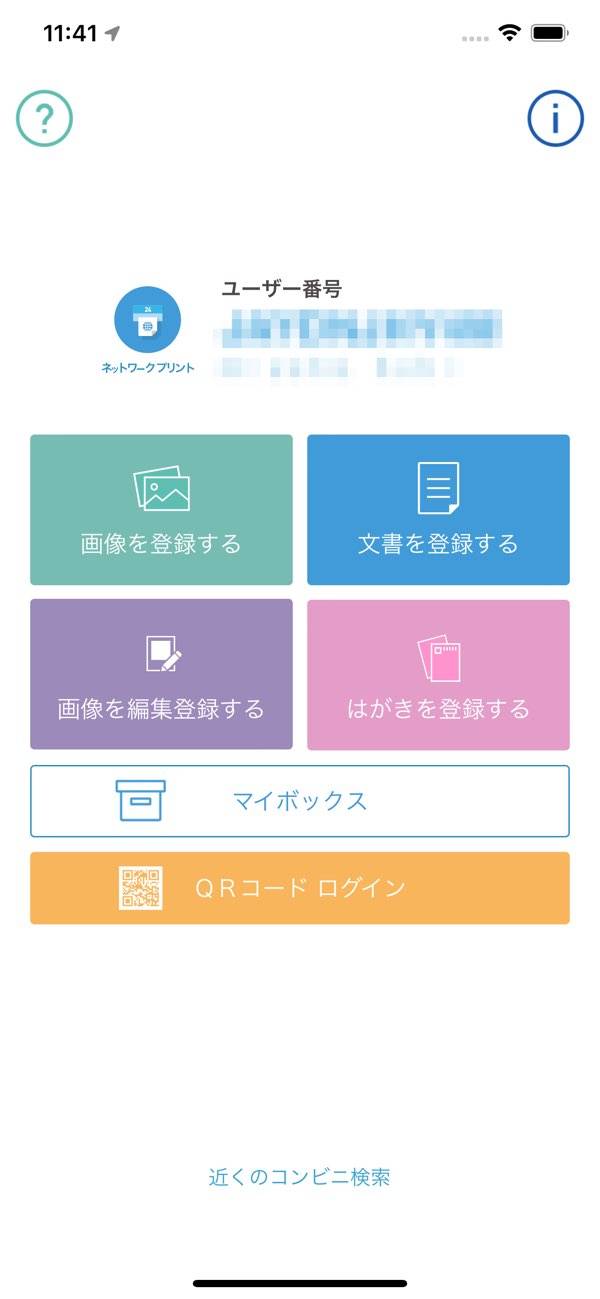
Task: Open the information icon
Action: click(x=555, y=119)
